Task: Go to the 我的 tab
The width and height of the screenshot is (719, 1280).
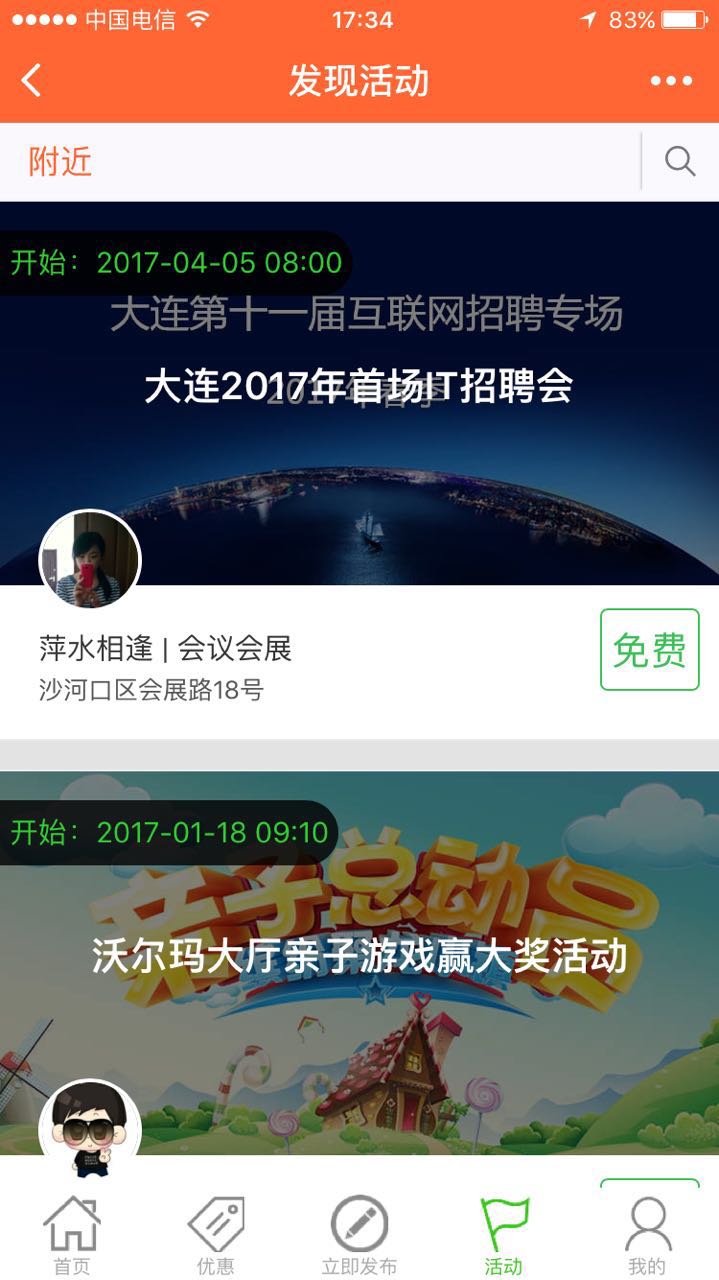Action: pos(647,1235)
